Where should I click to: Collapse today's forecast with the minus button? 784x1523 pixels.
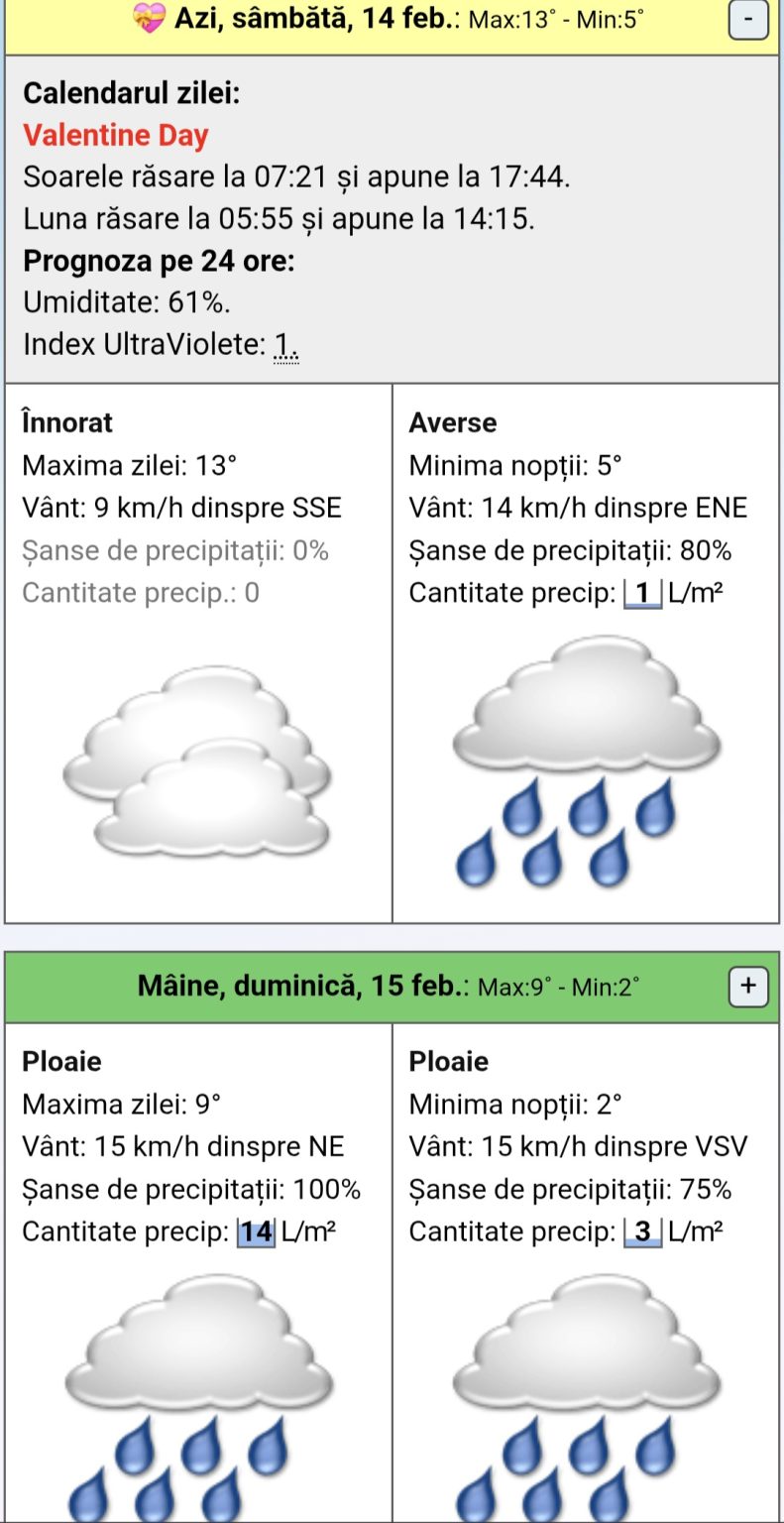point(748,18)
